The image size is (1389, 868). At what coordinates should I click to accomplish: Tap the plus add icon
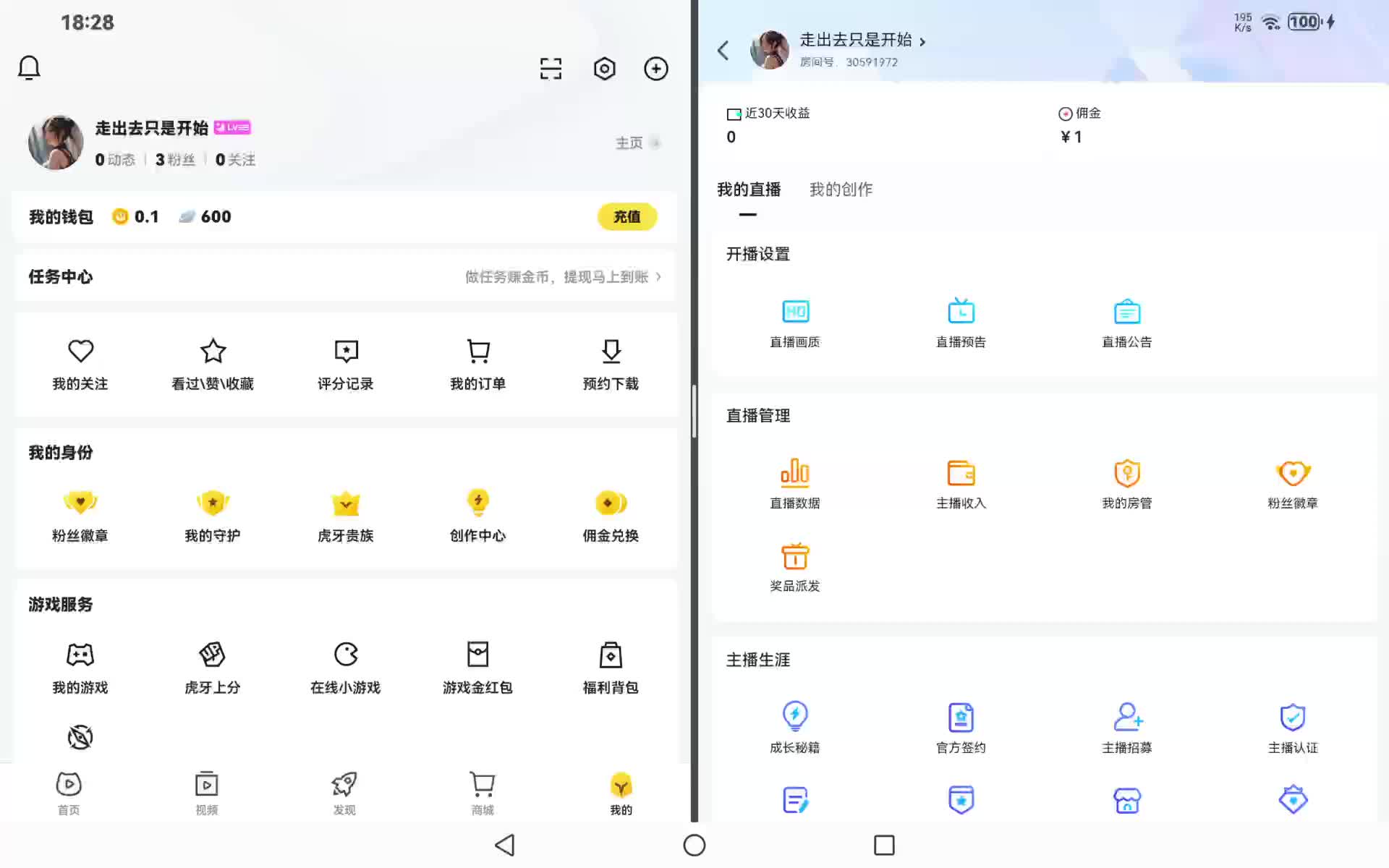pyautogui.click(x=655, y=69)
